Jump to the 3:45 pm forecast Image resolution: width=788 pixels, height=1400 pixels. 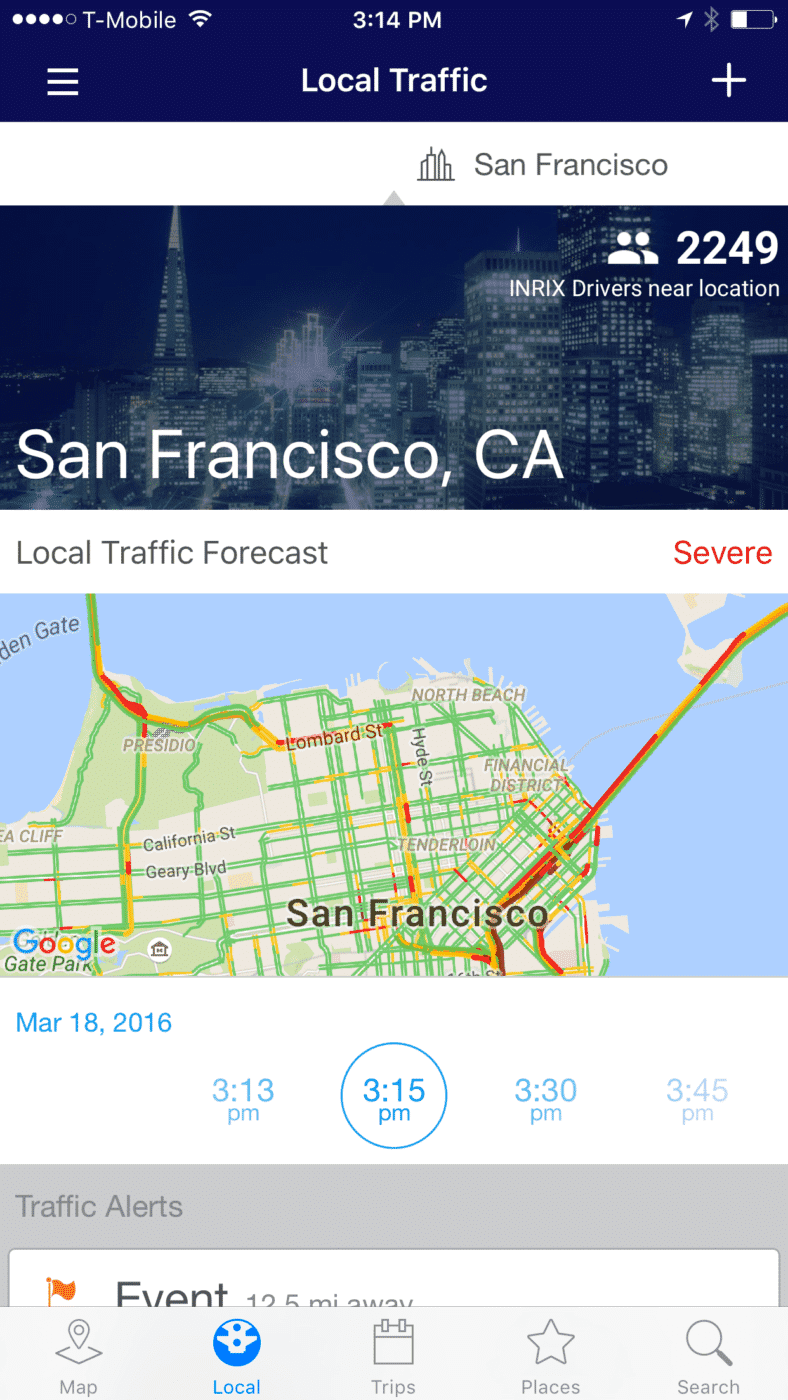tap(697, 1099)
